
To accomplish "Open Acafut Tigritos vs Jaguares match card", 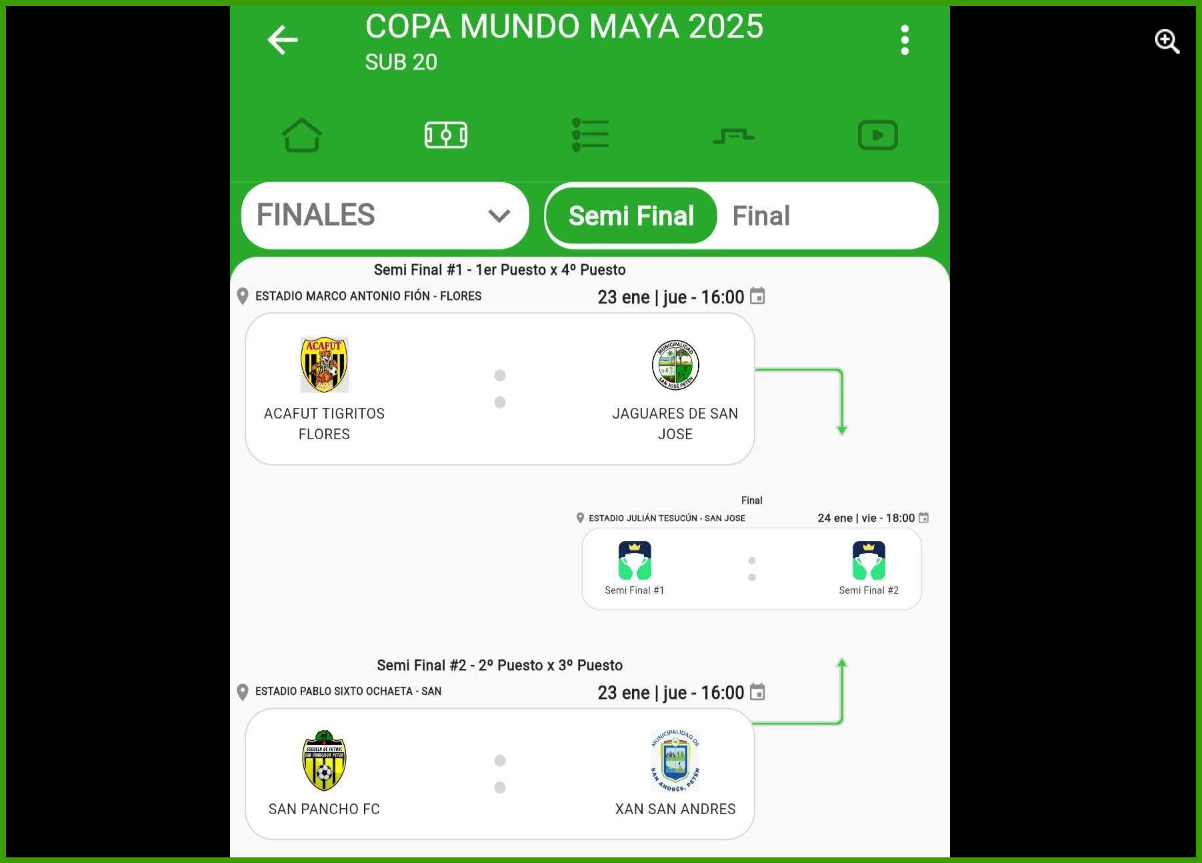I will (x=499, y=389).
